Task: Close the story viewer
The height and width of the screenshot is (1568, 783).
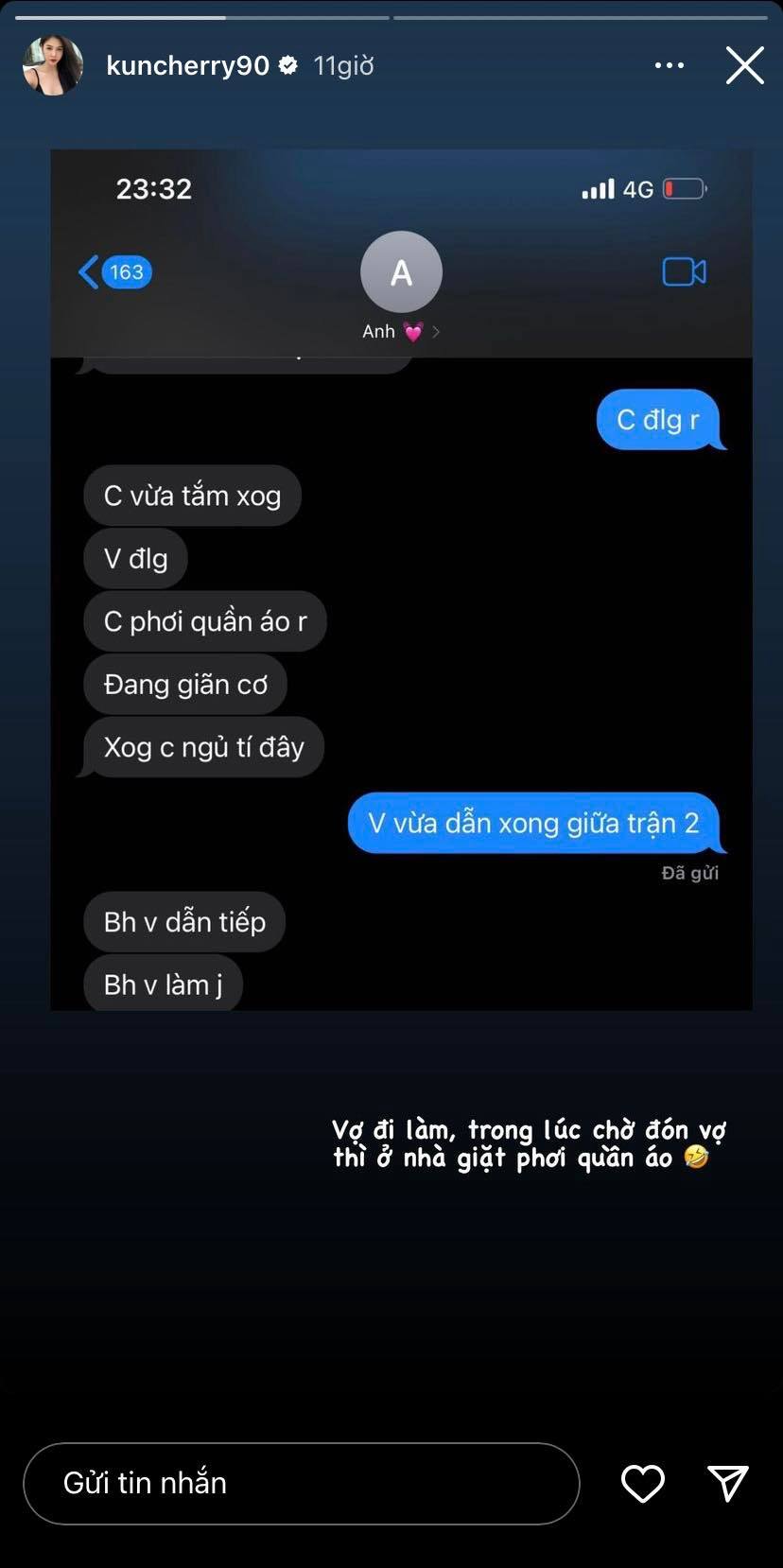Action: [744, 65]
